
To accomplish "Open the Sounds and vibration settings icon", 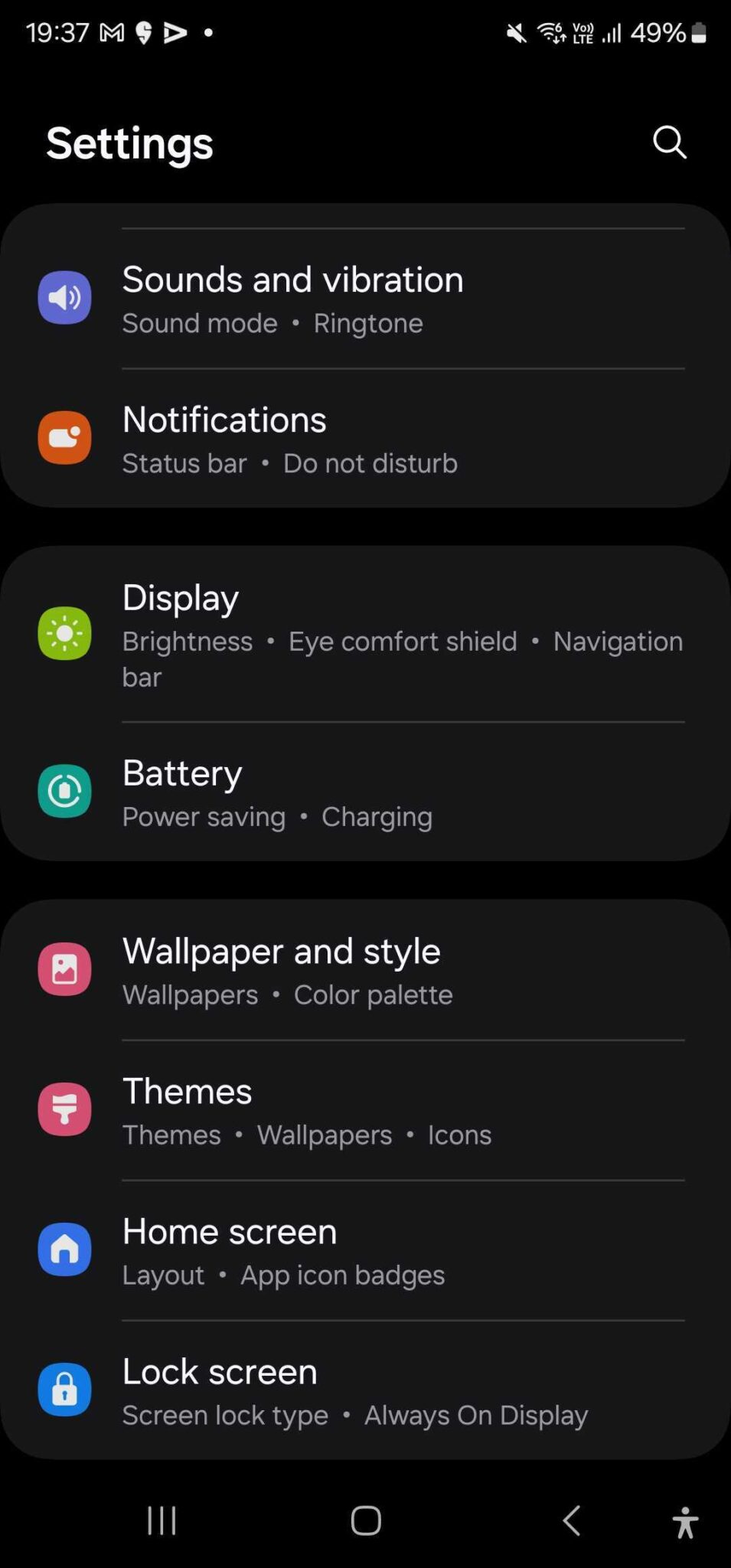I will pos(65,298).
